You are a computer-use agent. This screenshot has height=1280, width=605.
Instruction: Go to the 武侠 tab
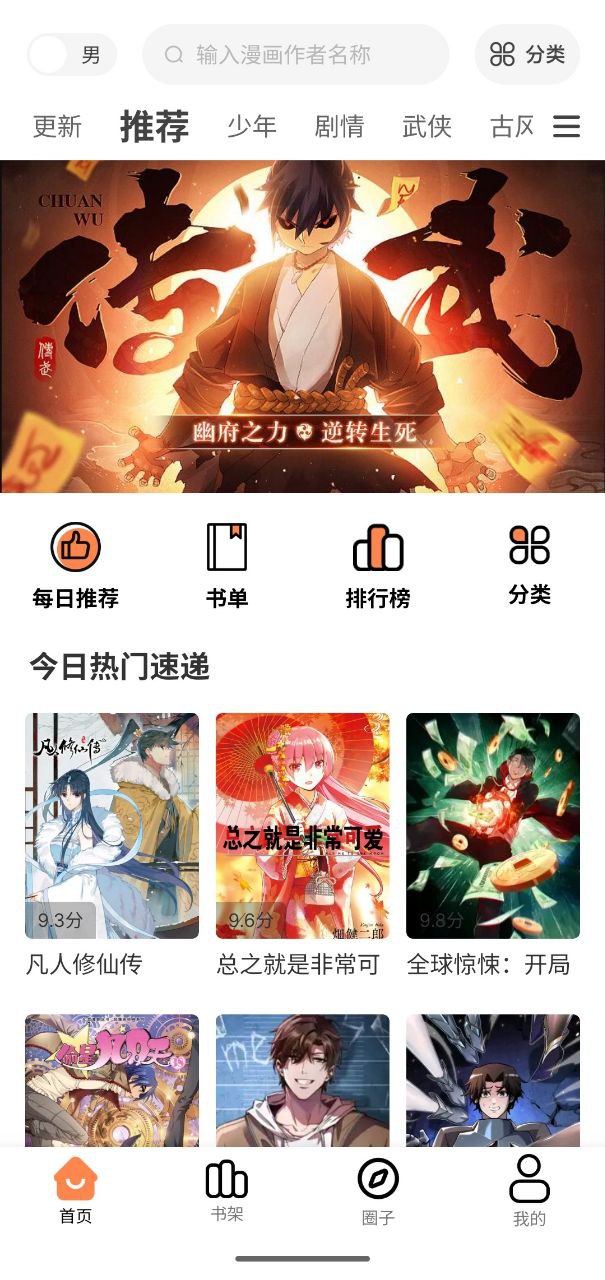(427, 127)
